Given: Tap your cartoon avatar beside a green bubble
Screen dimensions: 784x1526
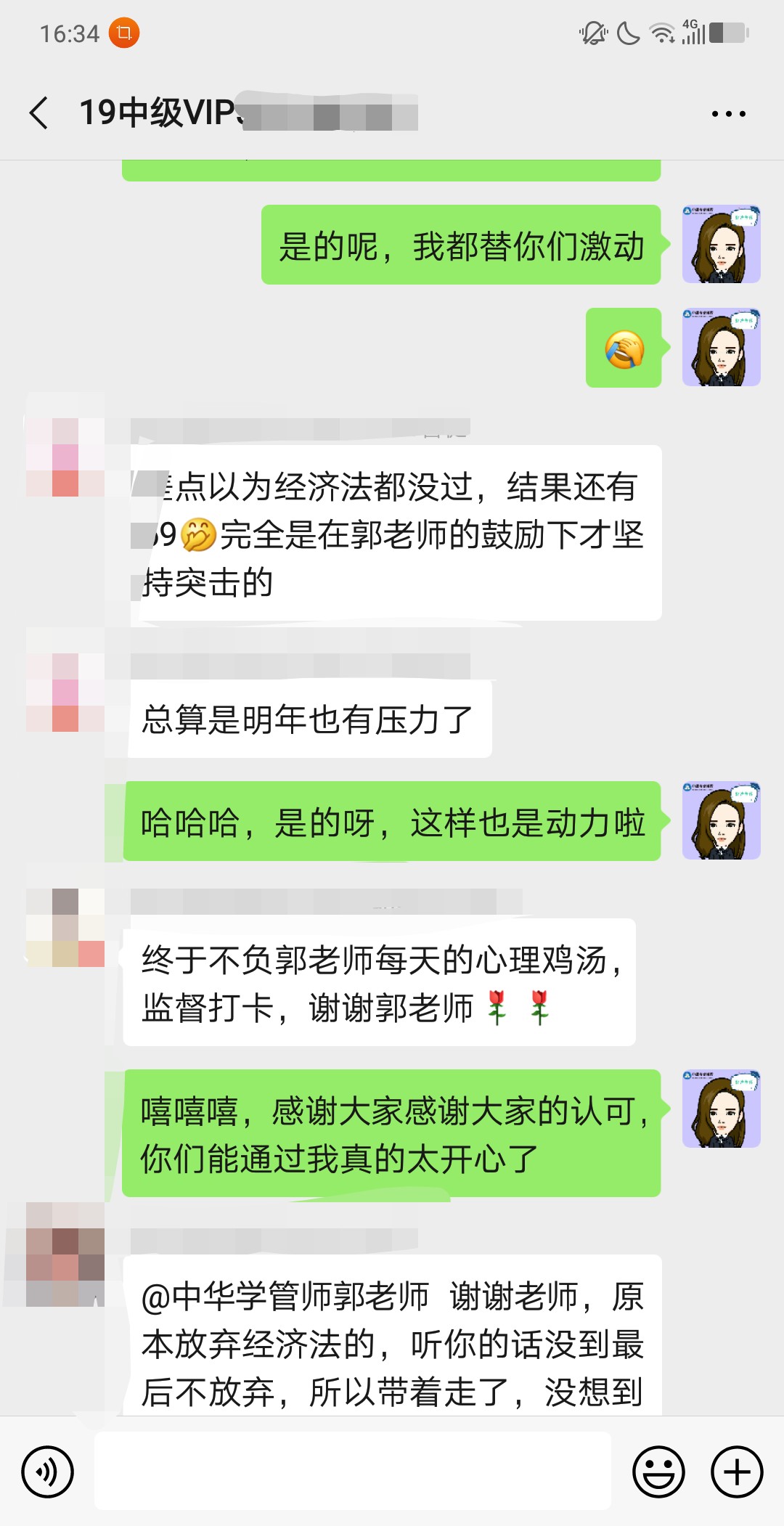Looking at the screenshot, I should point(721,243).
